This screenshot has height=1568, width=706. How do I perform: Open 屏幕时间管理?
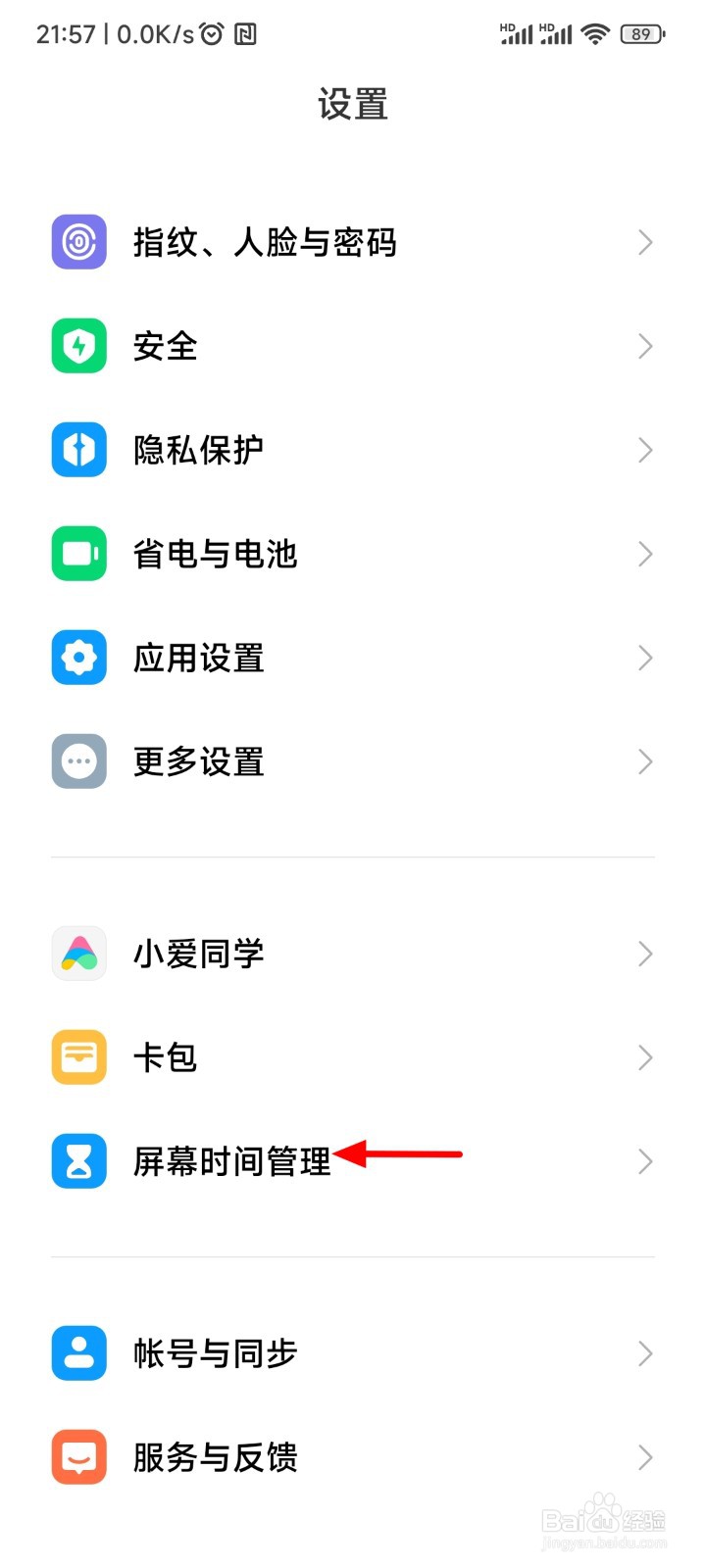tap(353, 1161)
